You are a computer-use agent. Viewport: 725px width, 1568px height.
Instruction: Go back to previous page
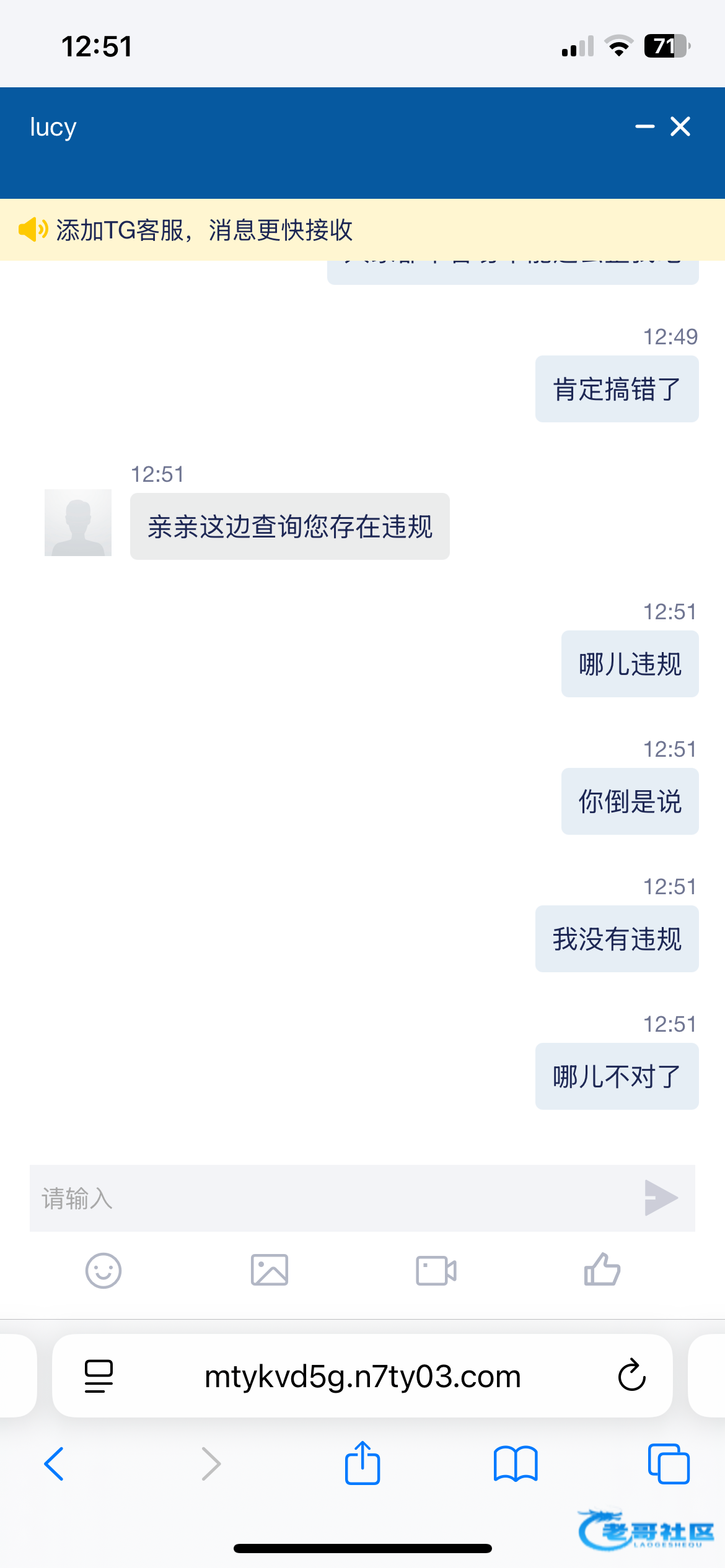pyautogui.click(x=55, y=1464)
